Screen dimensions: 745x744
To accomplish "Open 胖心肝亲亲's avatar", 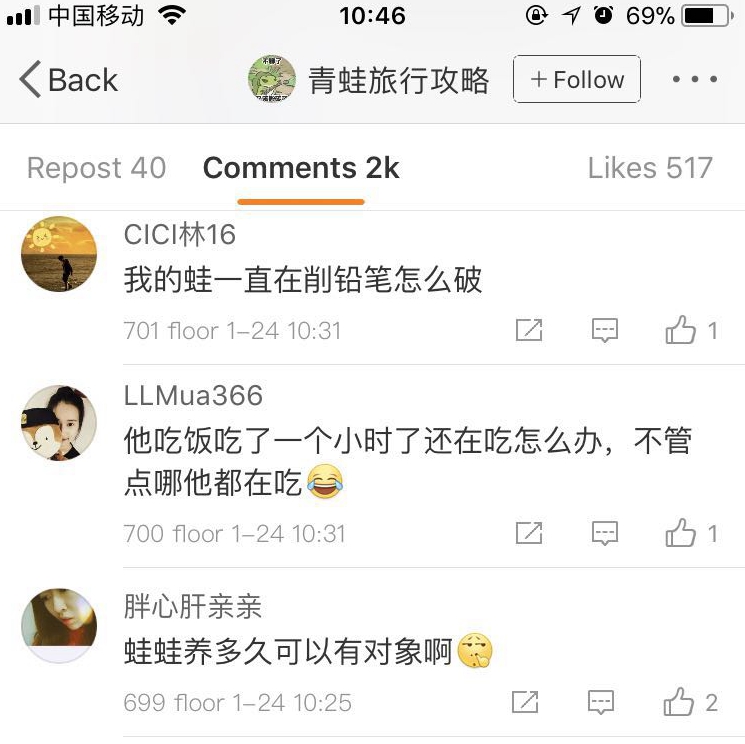I will [x=59, y=625].
